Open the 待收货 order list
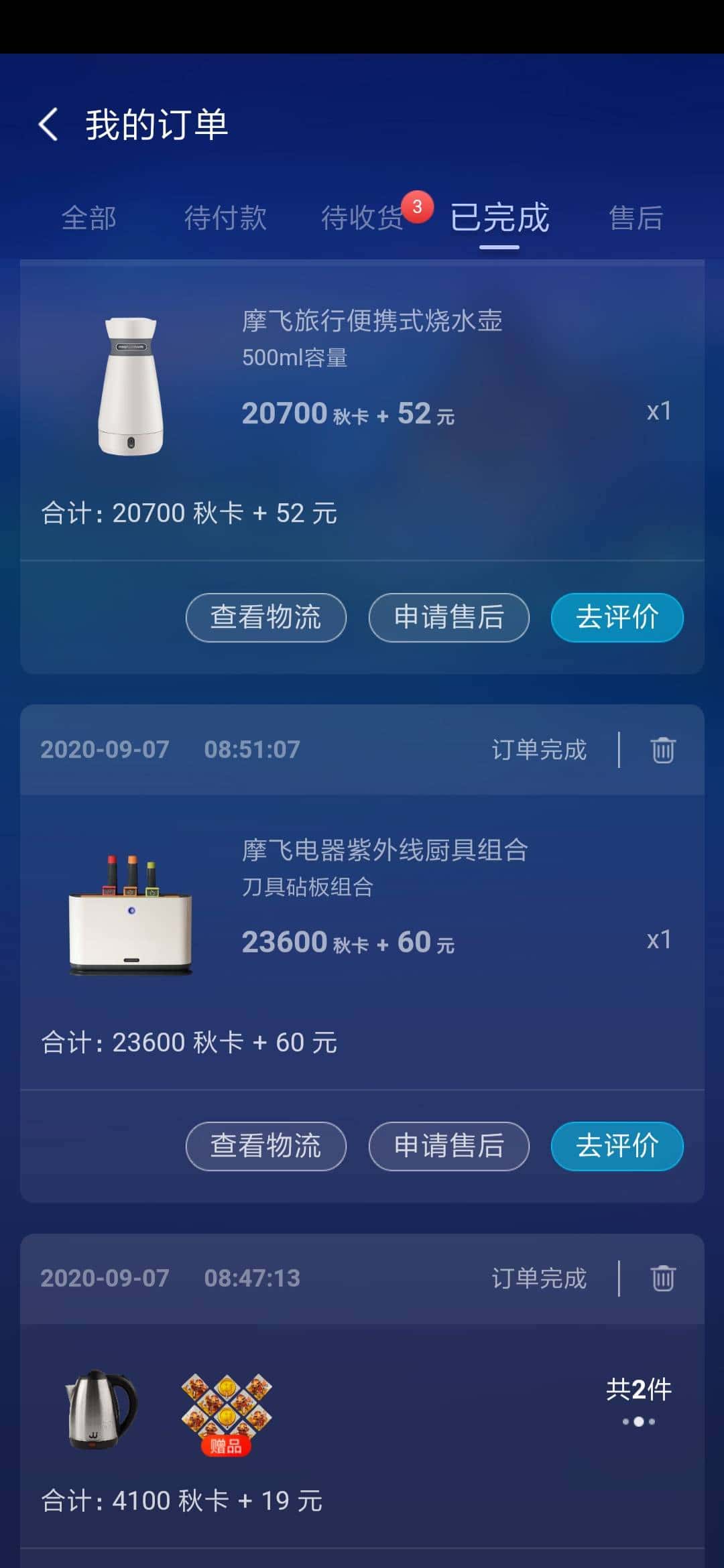 (x=365, y=218)
